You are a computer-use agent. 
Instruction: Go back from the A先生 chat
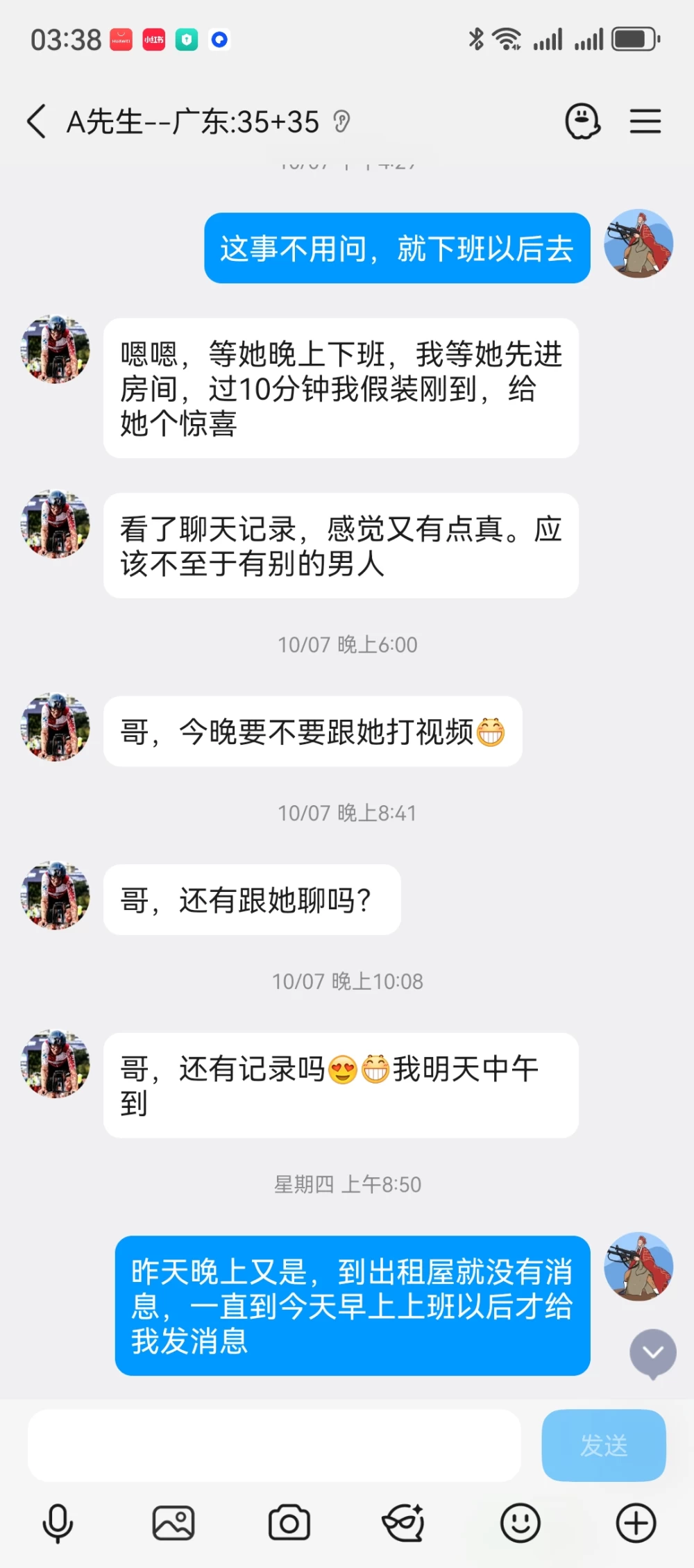click(x=37, y=121)
